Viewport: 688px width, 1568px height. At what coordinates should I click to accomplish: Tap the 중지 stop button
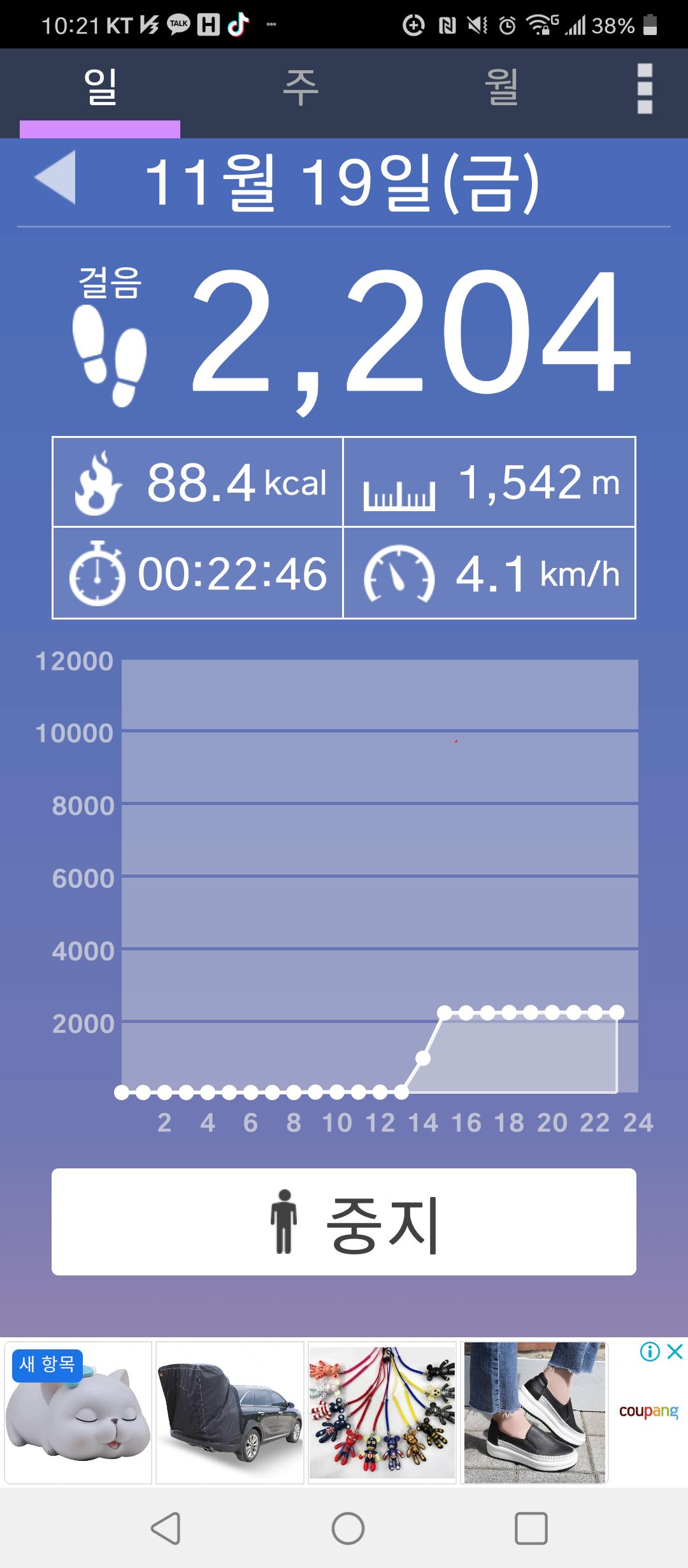tap(344, 1221)
